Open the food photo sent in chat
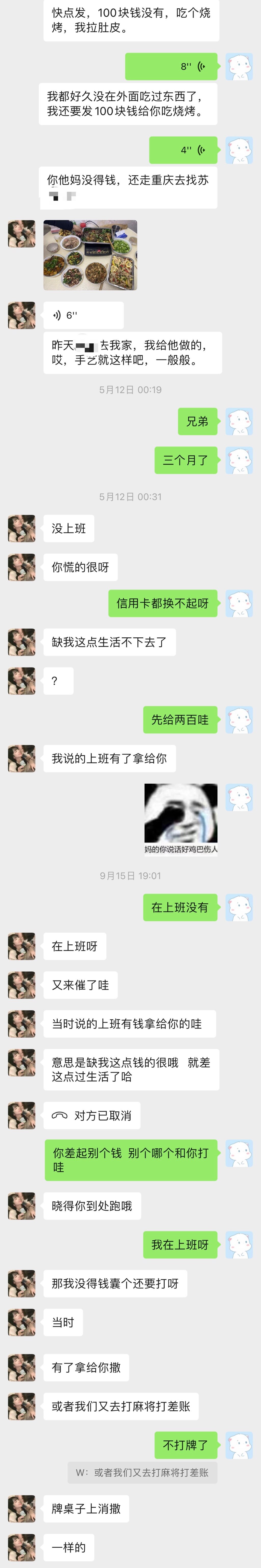This screenshot has width=261, height=1568. click(90, 255)
